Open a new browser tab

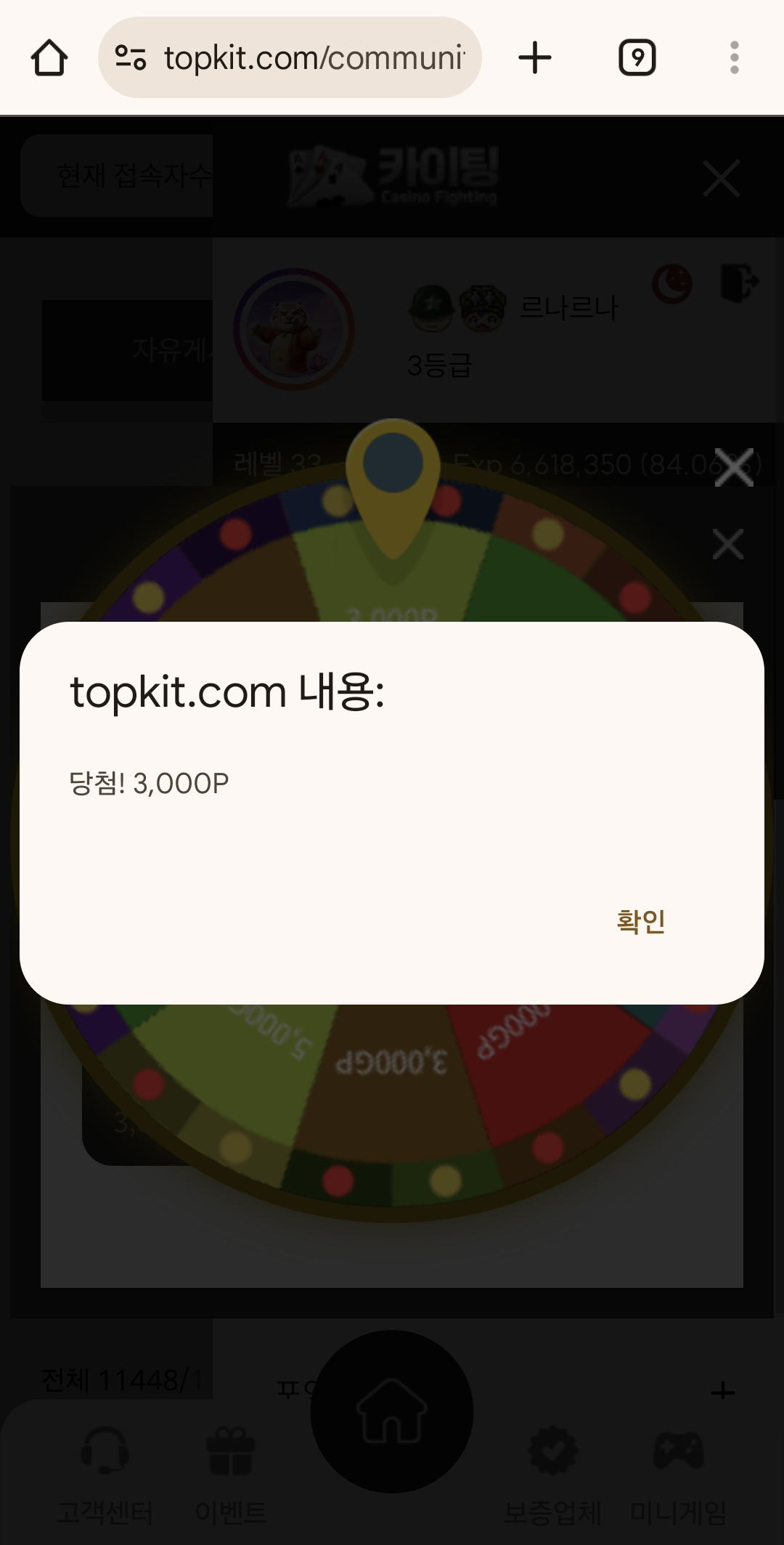(535, 58)
